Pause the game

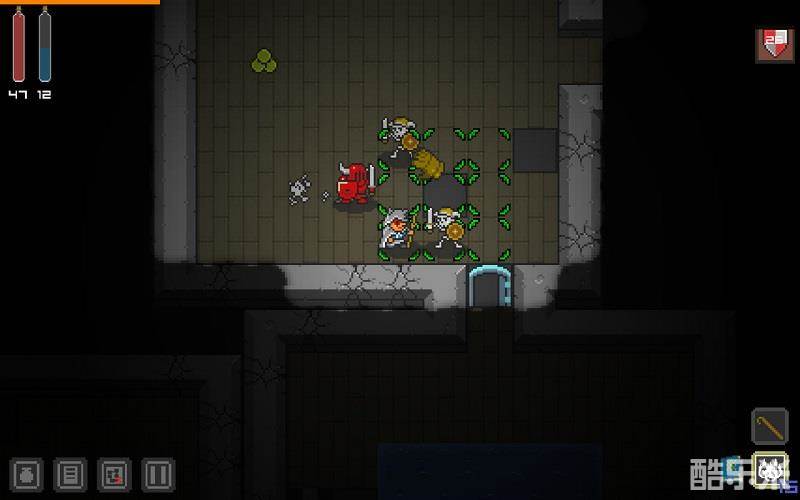pyautogui.click(x=158, y=473)
